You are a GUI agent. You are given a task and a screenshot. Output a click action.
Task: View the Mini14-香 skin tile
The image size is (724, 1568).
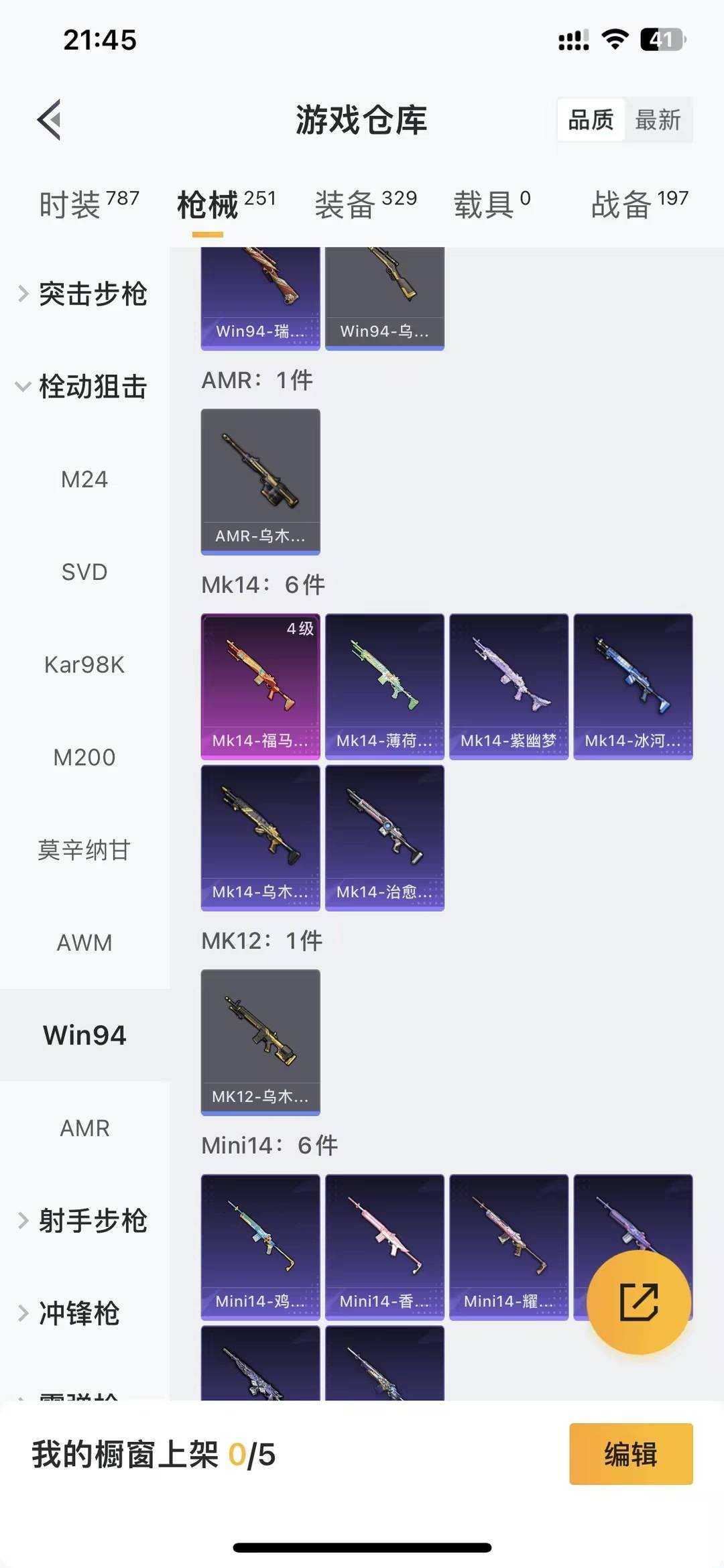pos(384,1246)
